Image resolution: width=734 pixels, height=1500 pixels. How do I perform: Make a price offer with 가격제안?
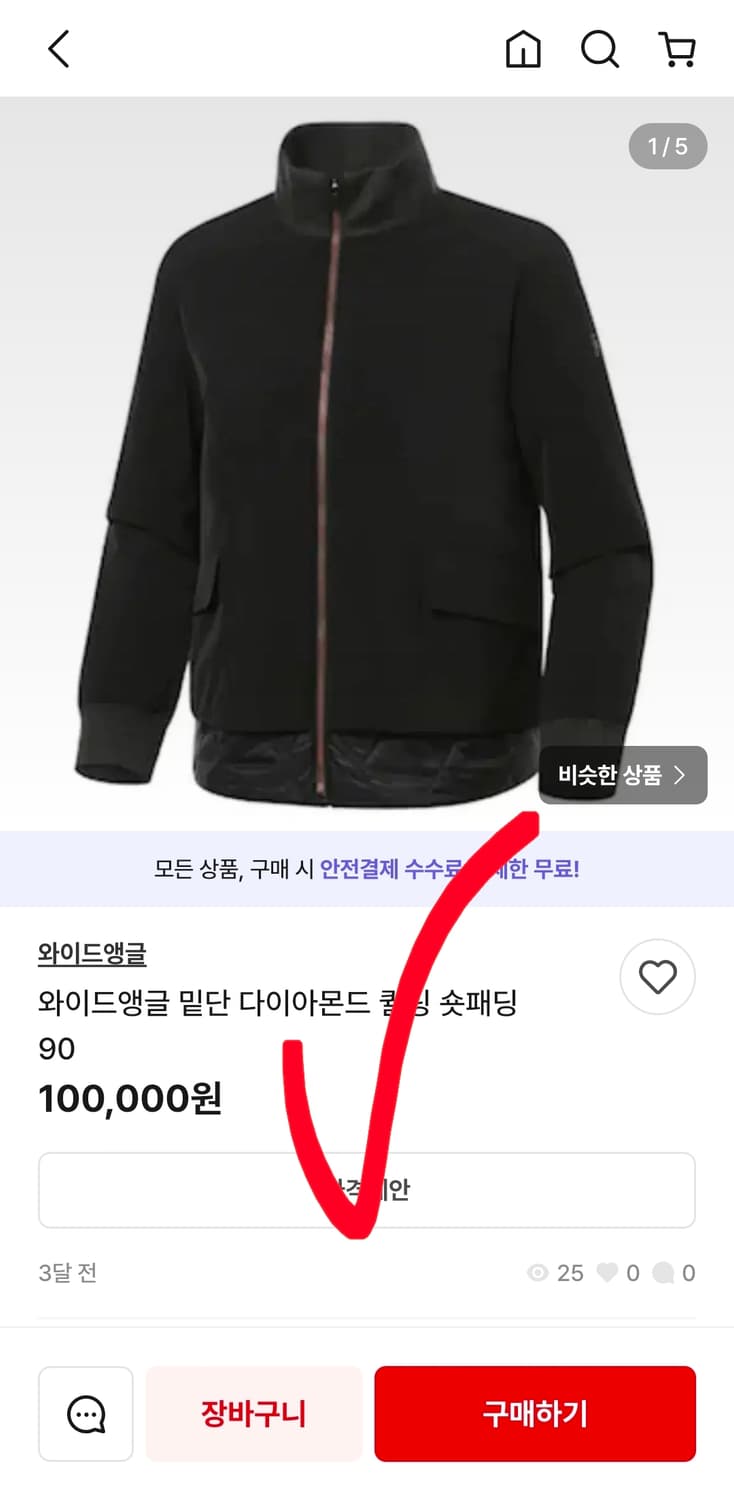click(x=366, y=1190)
